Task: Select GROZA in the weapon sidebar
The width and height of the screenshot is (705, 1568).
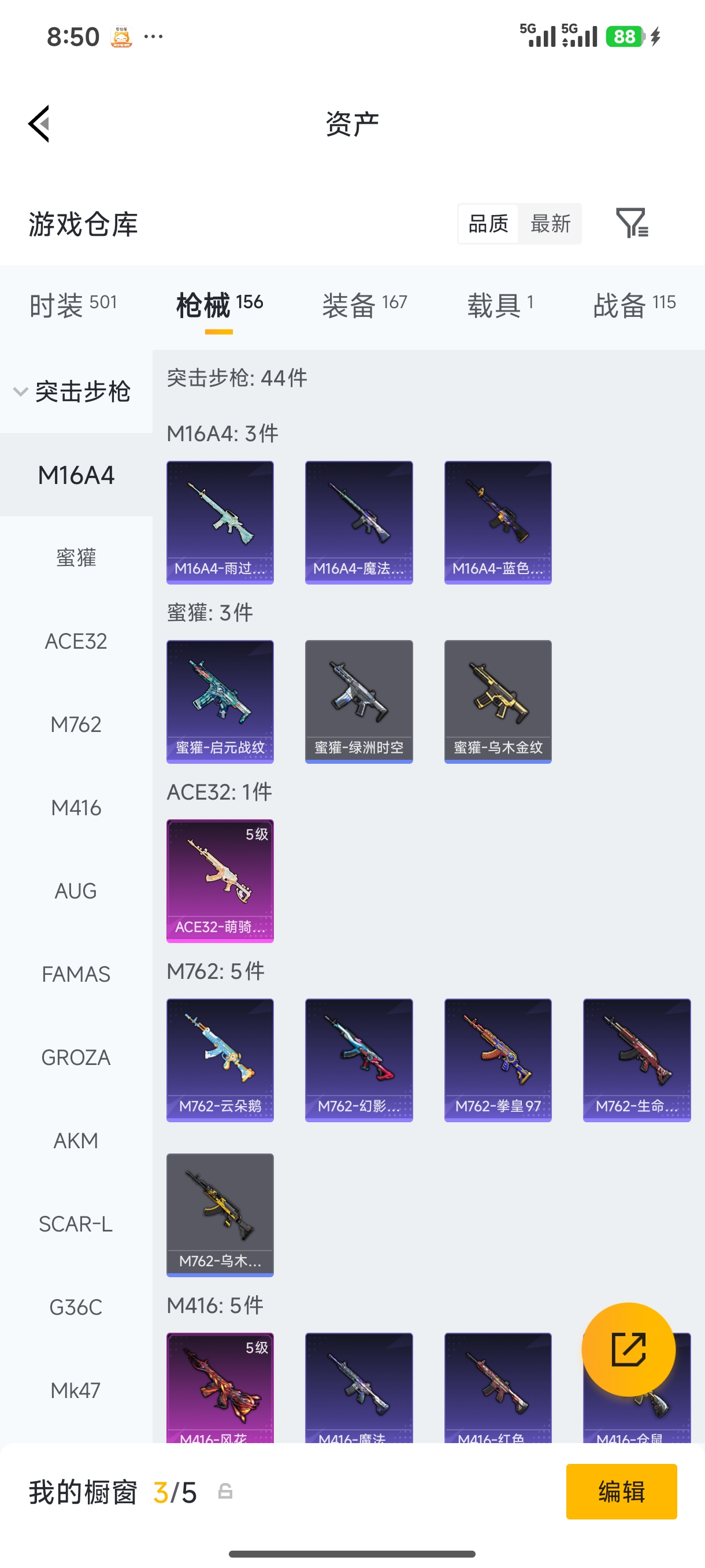Action: [x=76, y=1057]
